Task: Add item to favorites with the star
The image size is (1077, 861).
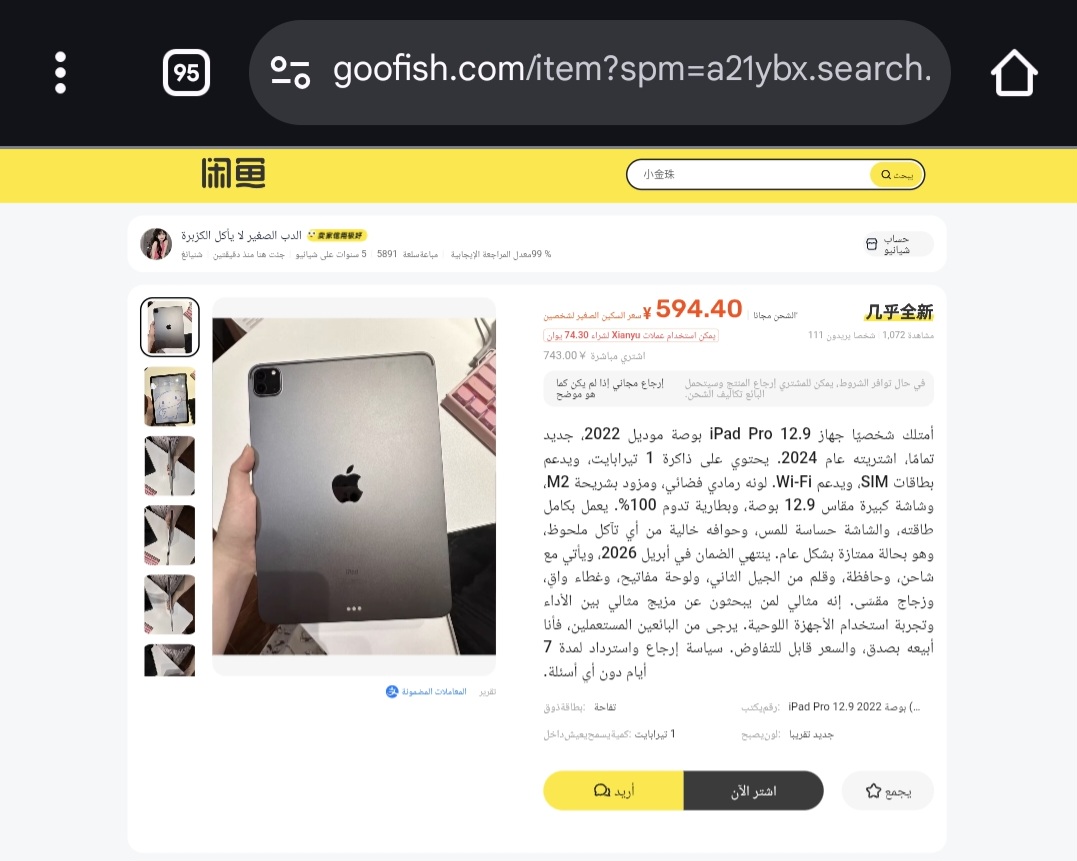Action: 887,790
